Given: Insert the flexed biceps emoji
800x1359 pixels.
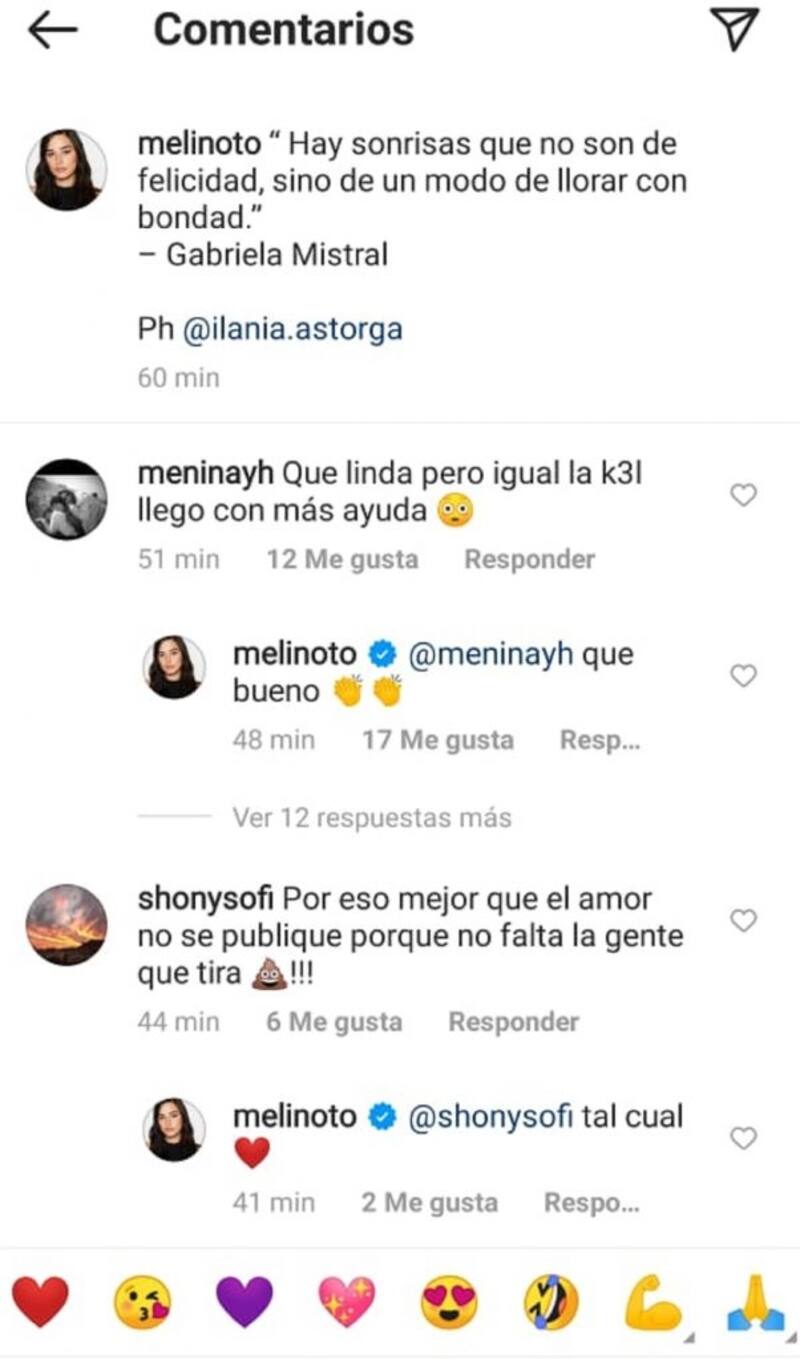Looking at the screenshot, I should click(652, 1303).
